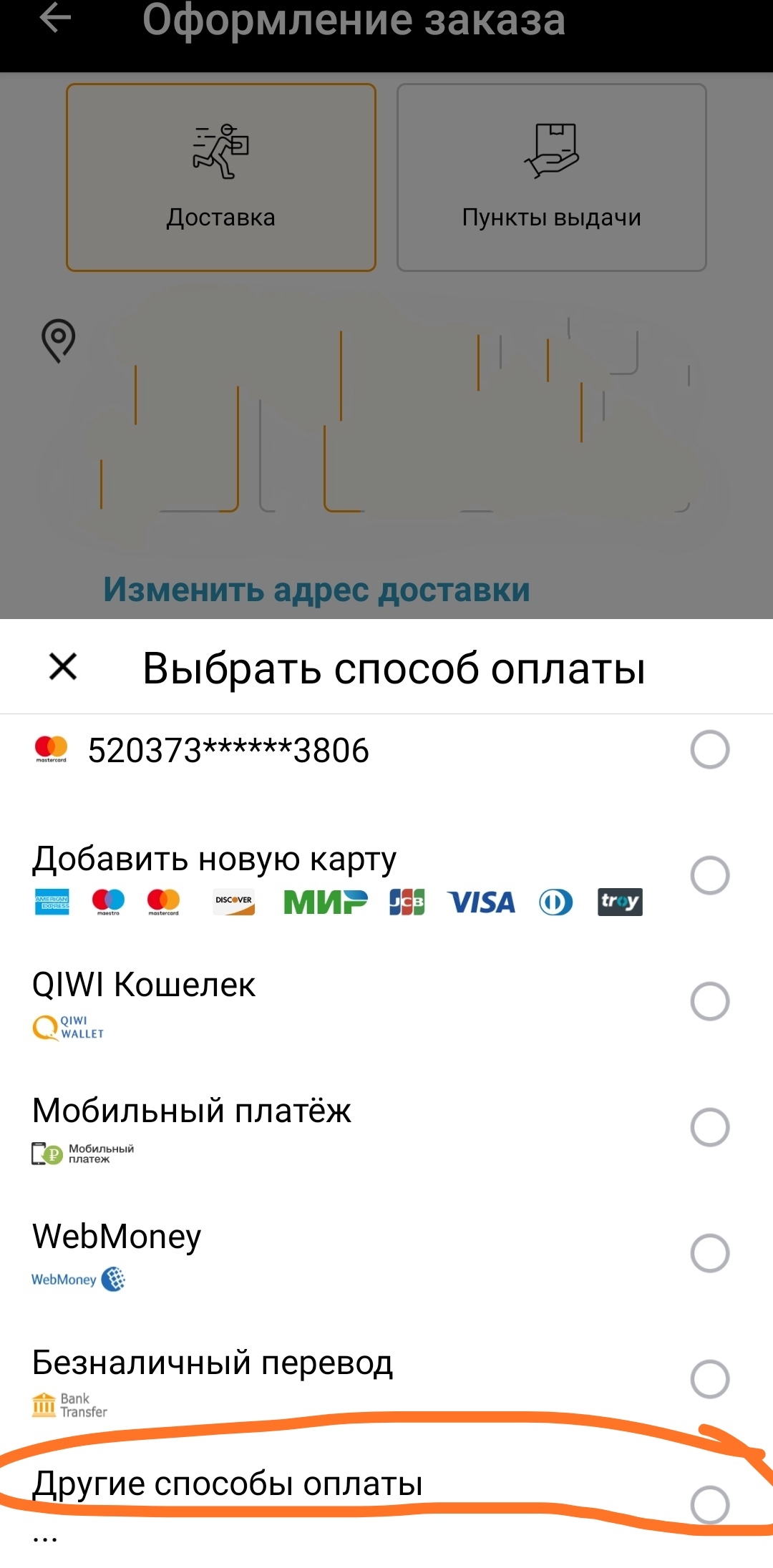The image size is (773, 1568).
Task: Close the payment method sheet
Action: pos(63,666)
